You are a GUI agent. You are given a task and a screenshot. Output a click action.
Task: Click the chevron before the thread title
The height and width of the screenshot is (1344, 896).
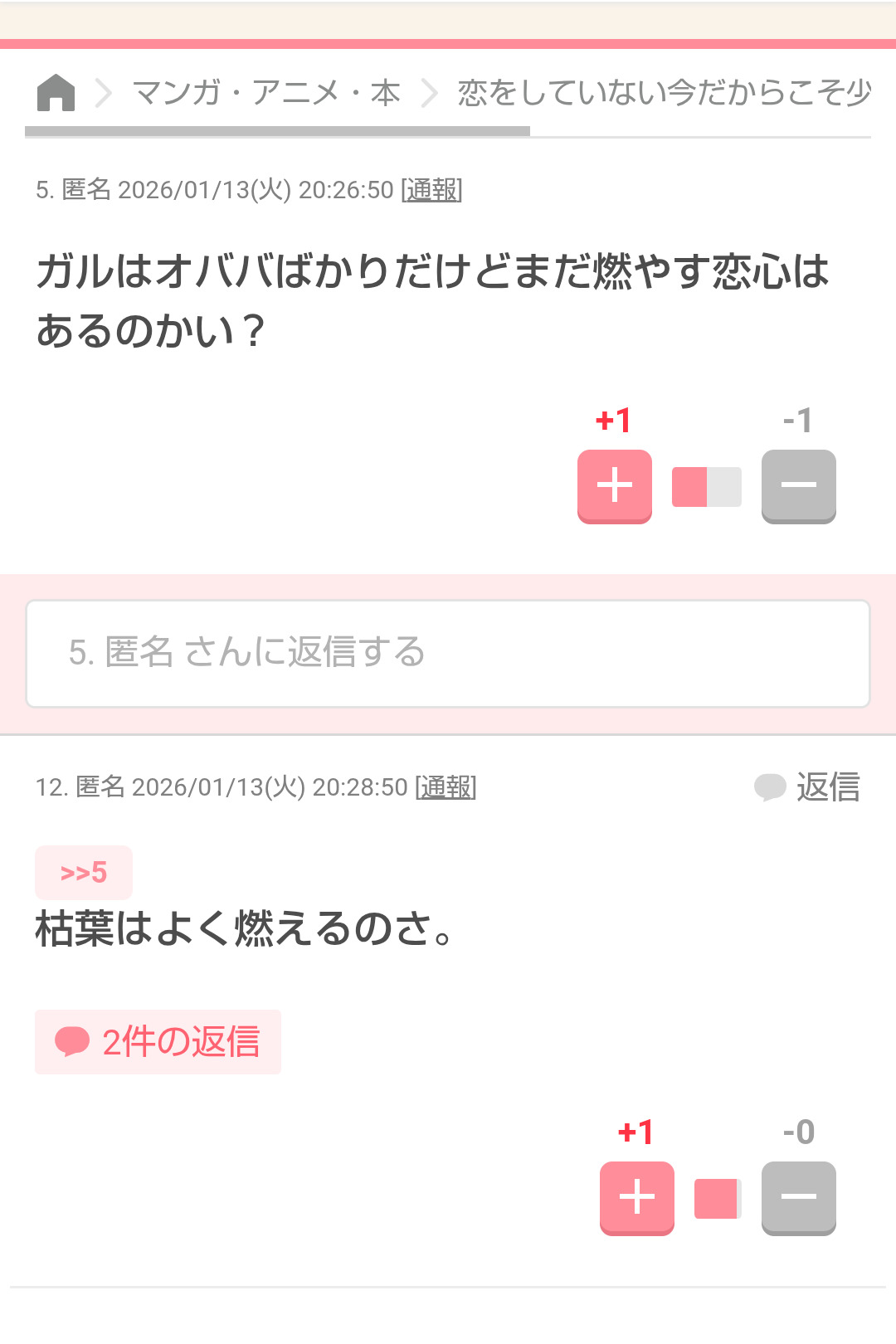[x=428, y=93]
